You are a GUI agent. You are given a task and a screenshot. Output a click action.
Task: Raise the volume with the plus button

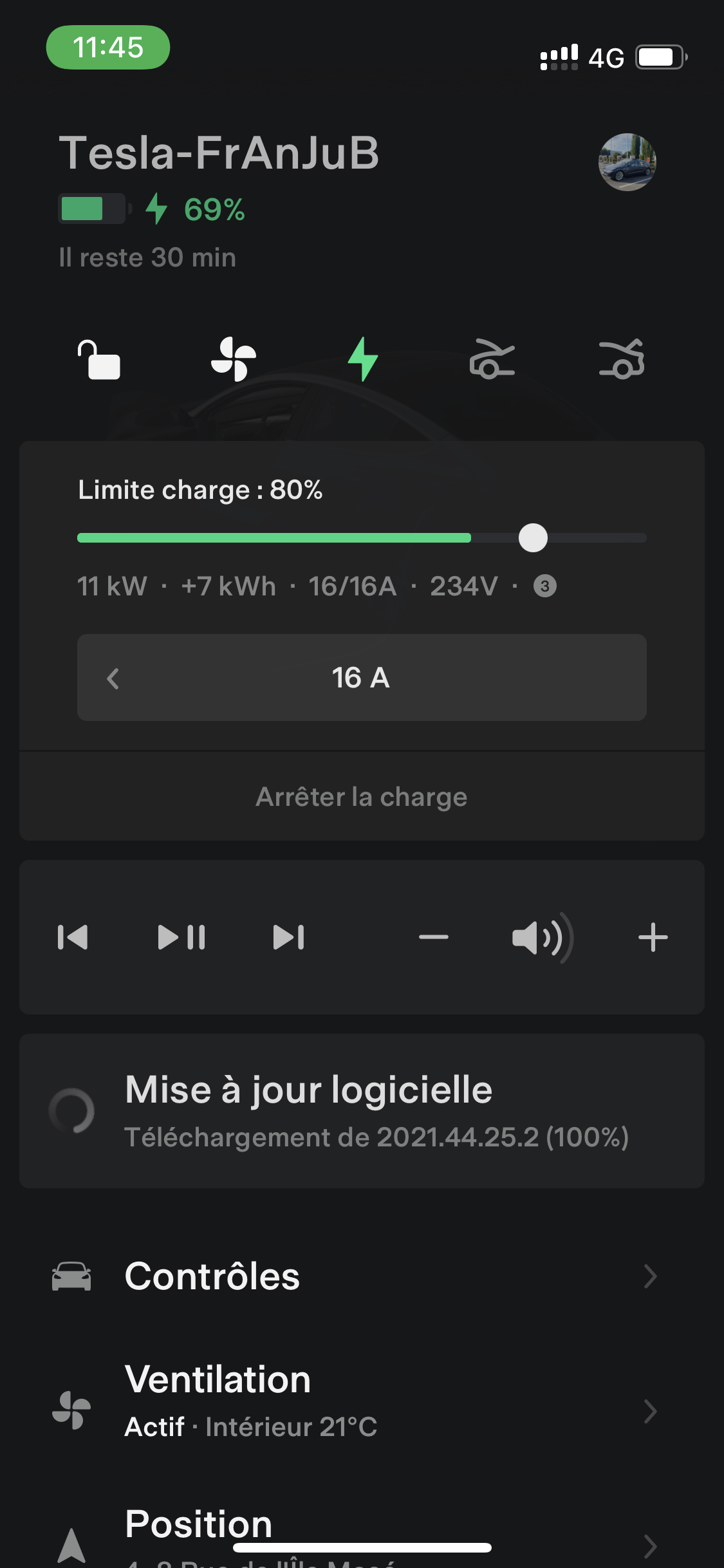(653, 937)
